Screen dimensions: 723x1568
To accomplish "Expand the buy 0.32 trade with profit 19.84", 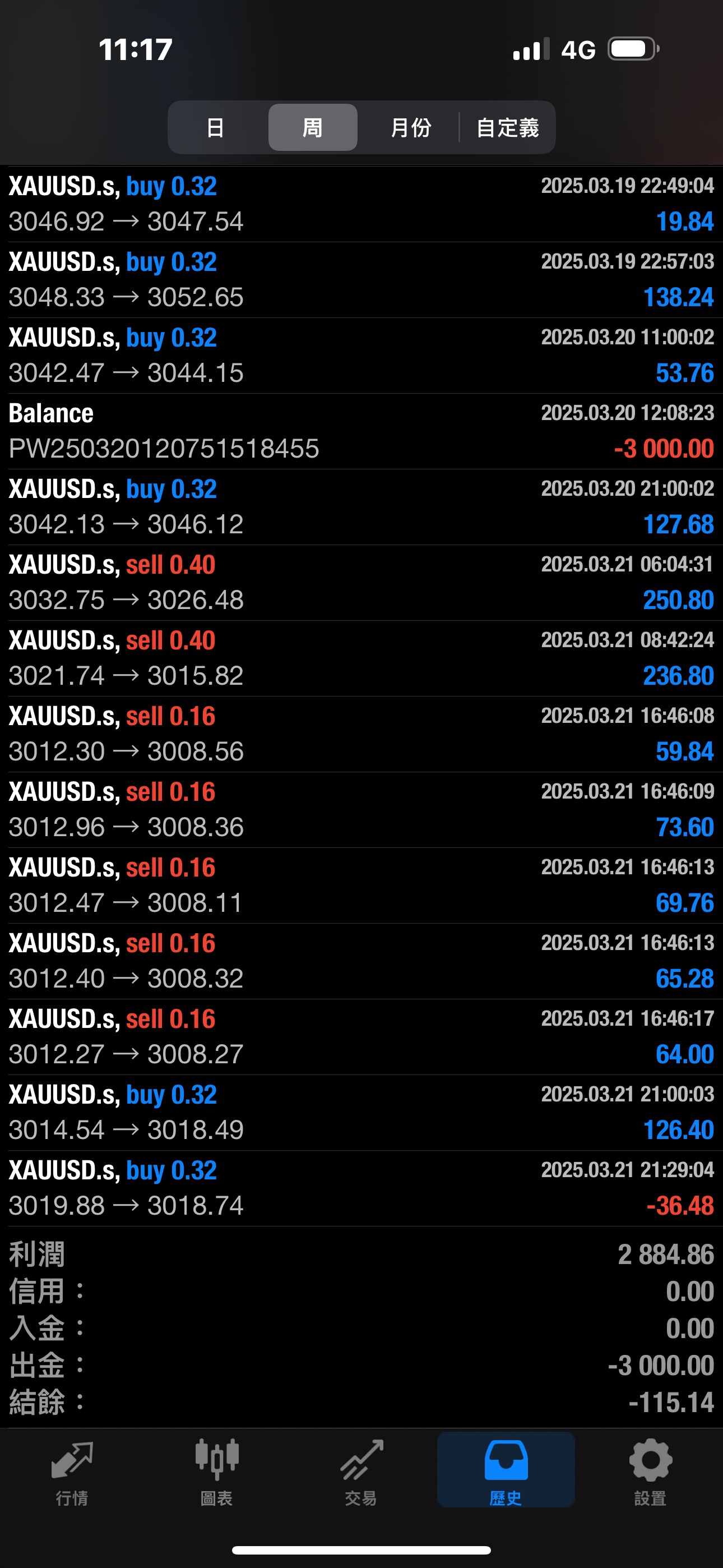I will point(361,204).
